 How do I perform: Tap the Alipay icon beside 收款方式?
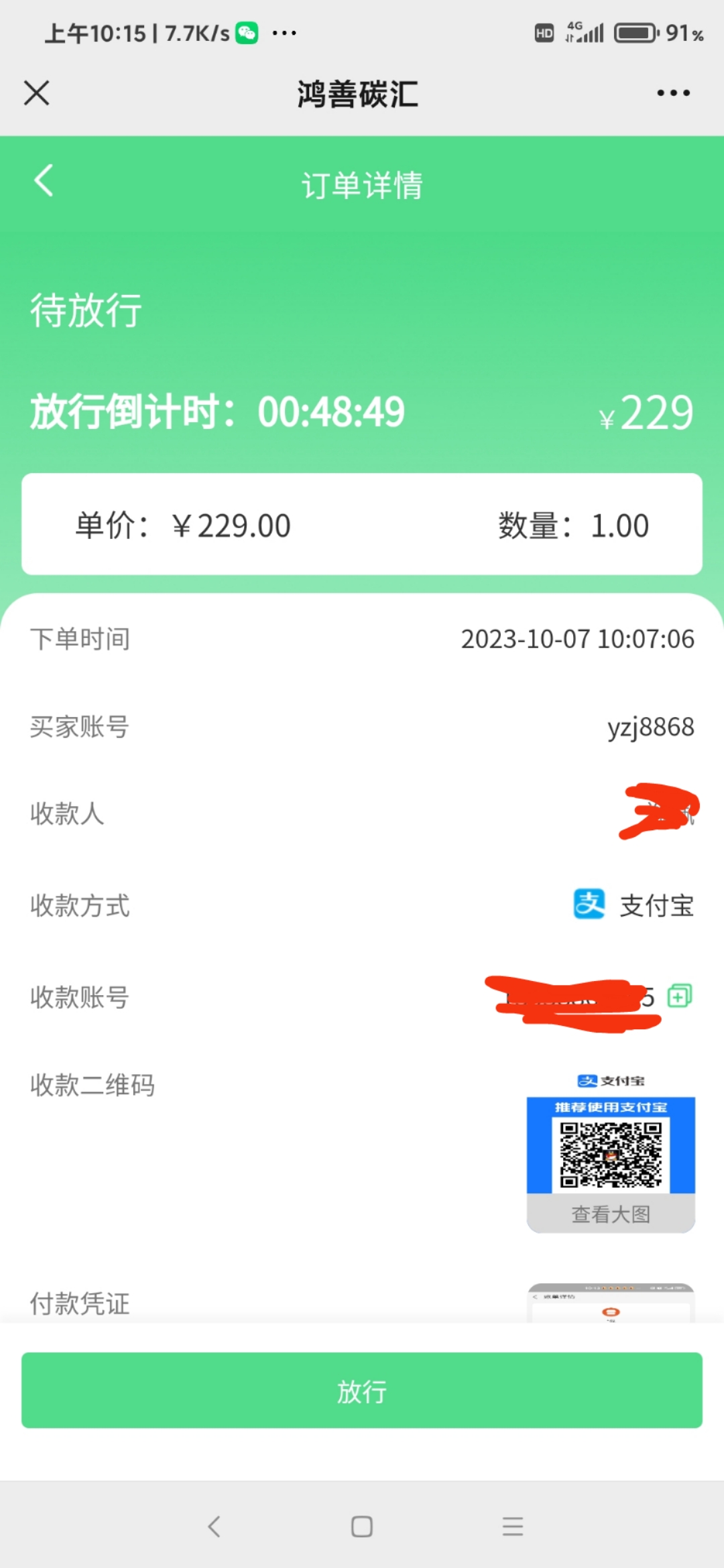pos(587,906)
